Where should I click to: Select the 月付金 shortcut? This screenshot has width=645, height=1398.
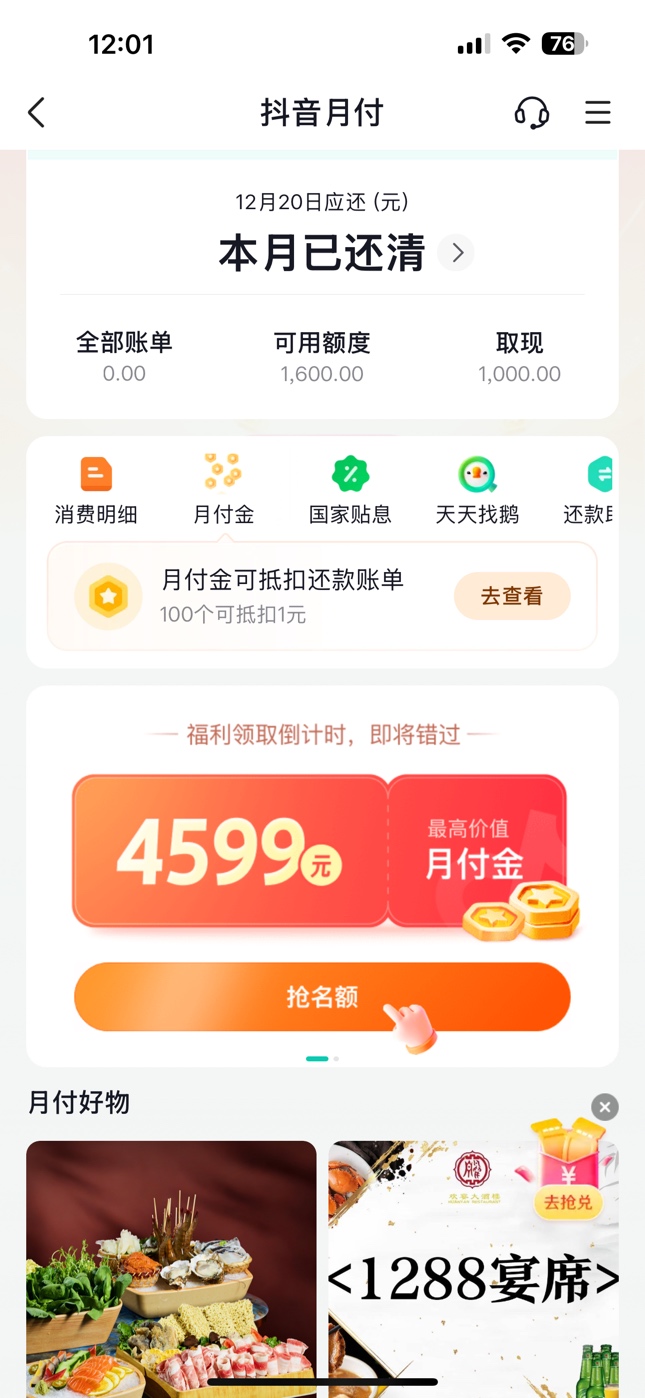coord(223,489)
